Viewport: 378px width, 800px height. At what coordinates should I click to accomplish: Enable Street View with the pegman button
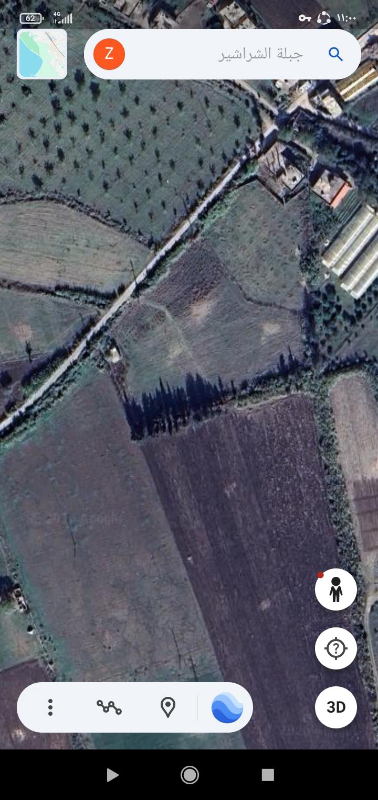[336, 589]
